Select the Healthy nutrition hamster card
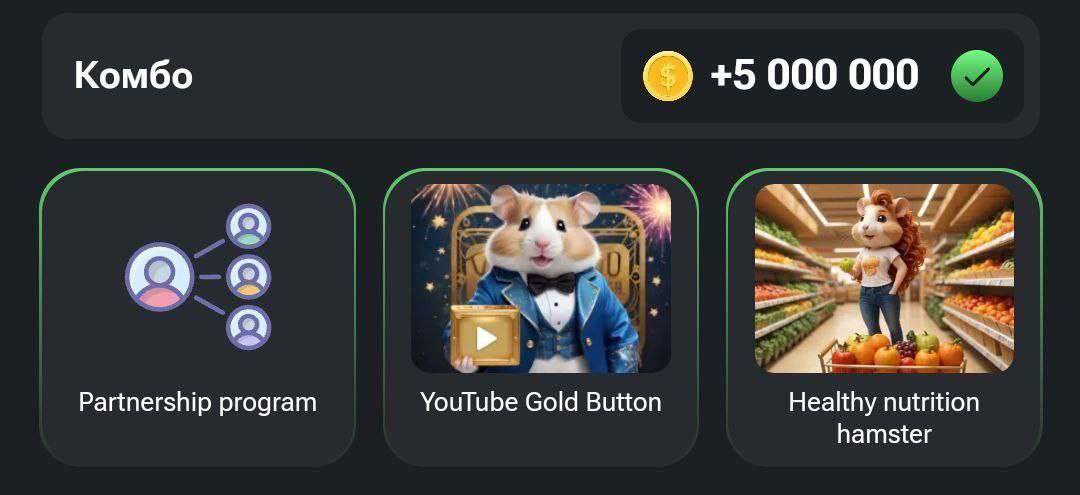 [x=884, y=317]
